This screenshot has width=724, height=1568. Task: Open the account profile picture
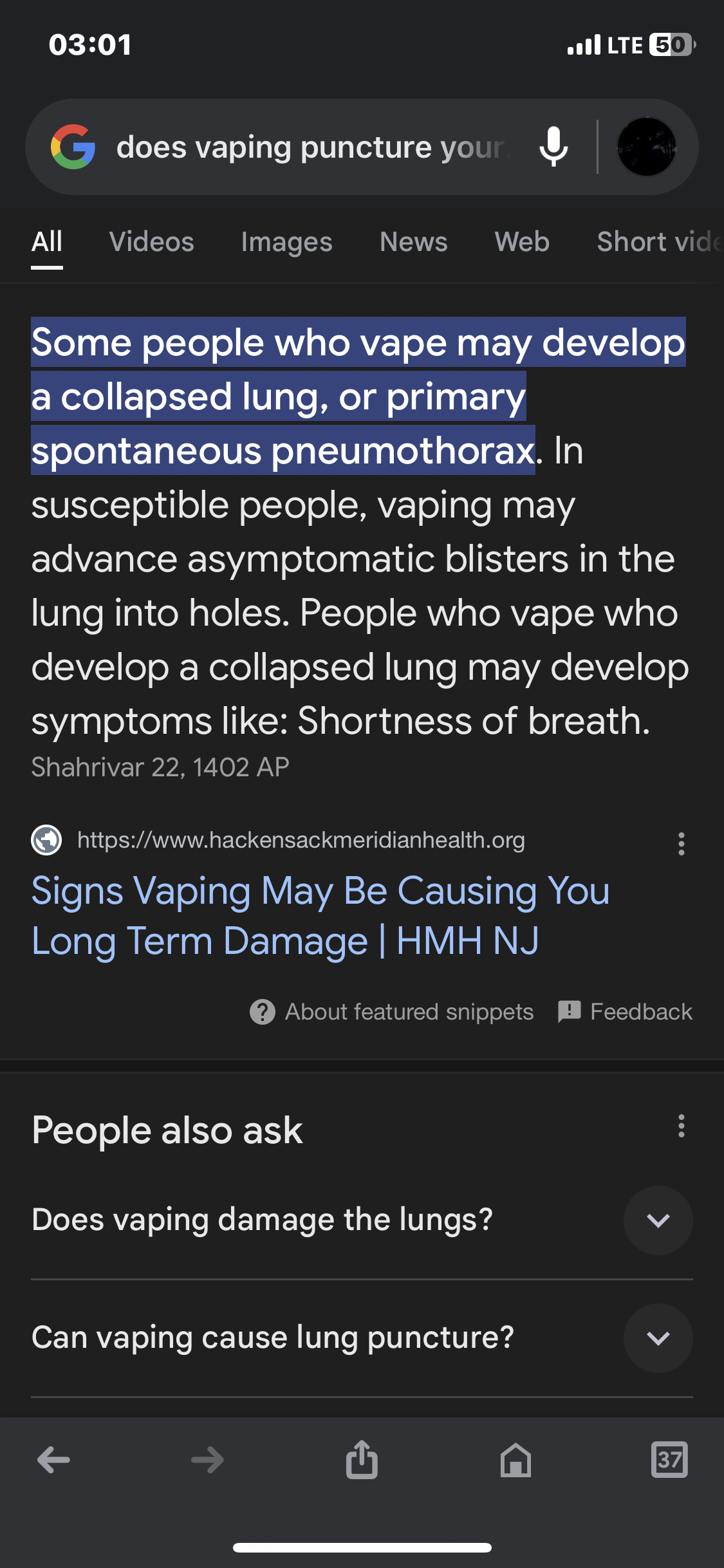[x=646, y=147]
